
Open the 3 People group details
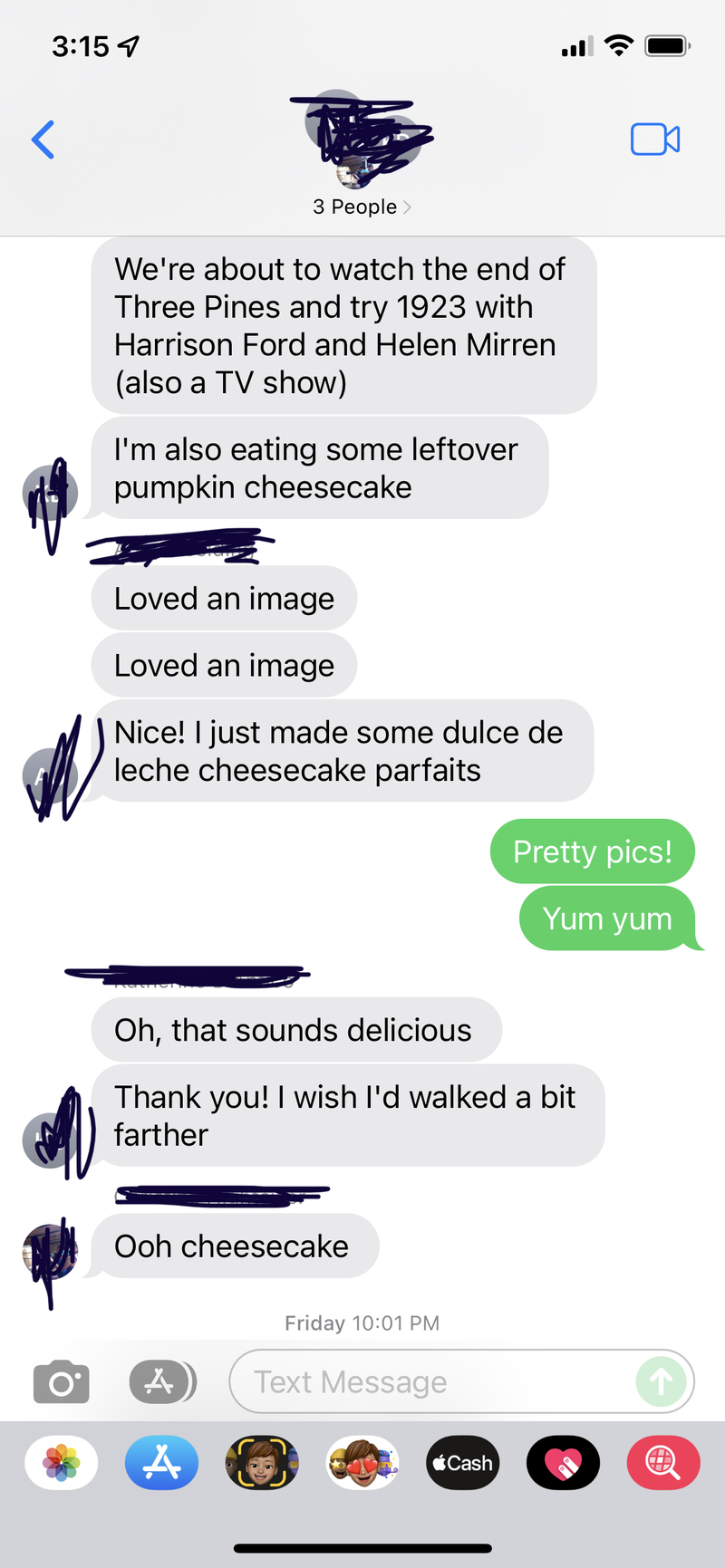(x=362, y=207)
